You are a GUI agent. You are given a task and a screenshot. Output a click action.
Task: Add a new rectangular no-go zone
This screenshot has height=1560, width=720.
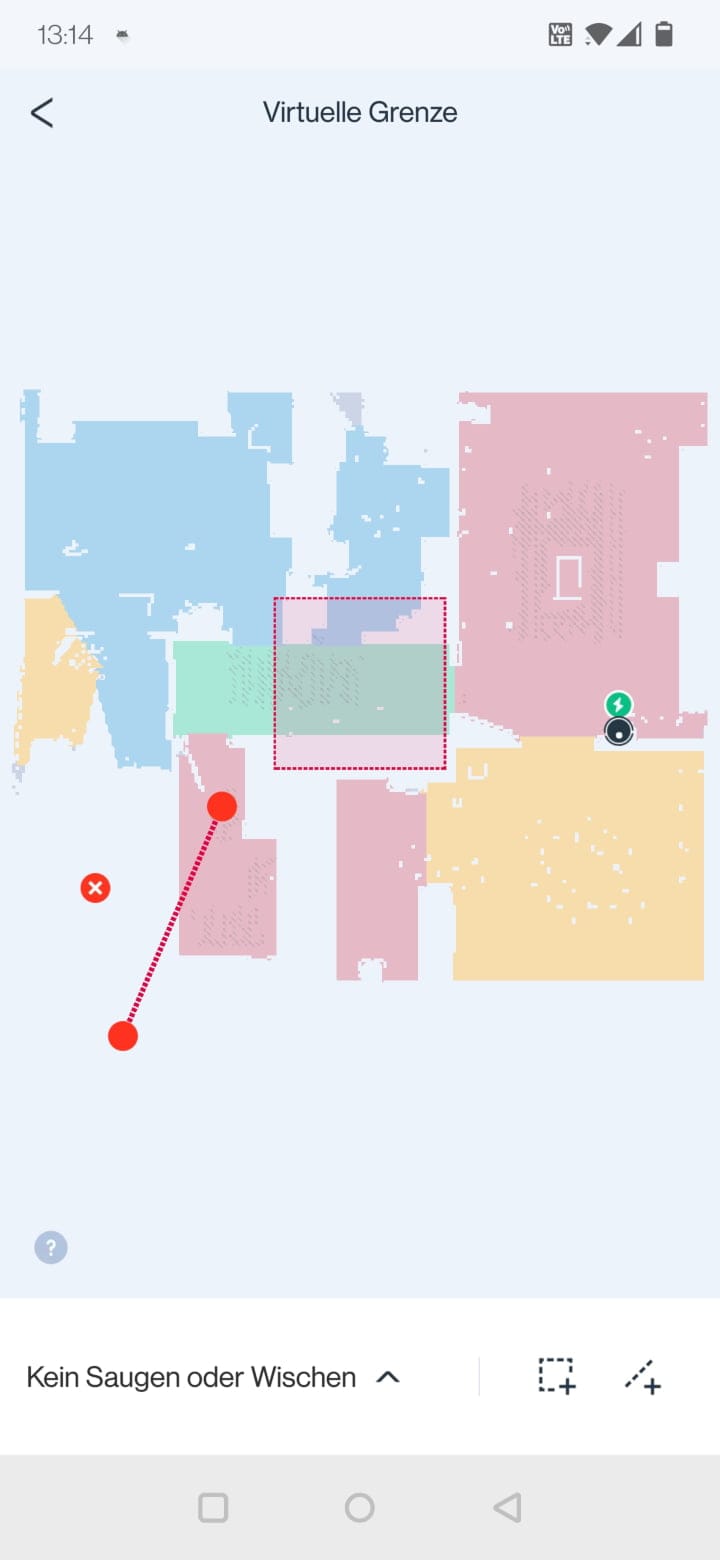coord(557,1376)
